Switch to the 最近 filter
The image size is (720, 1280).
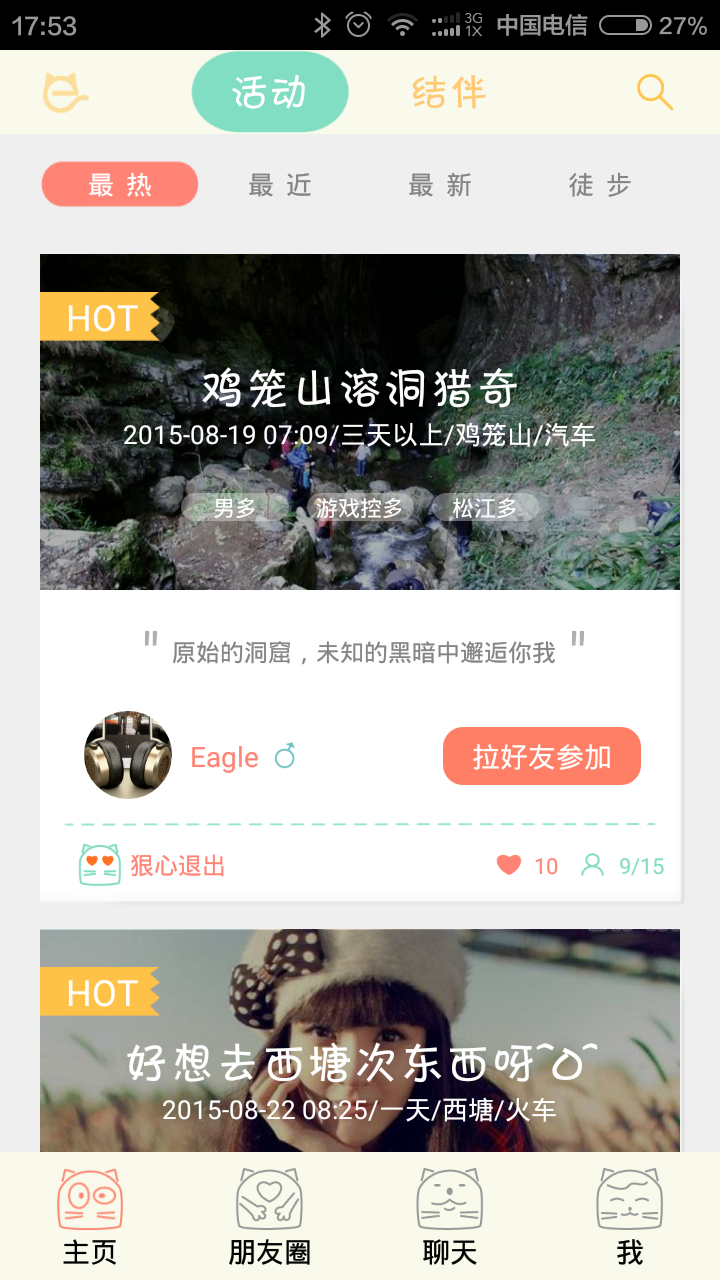(x=280, y=185)
